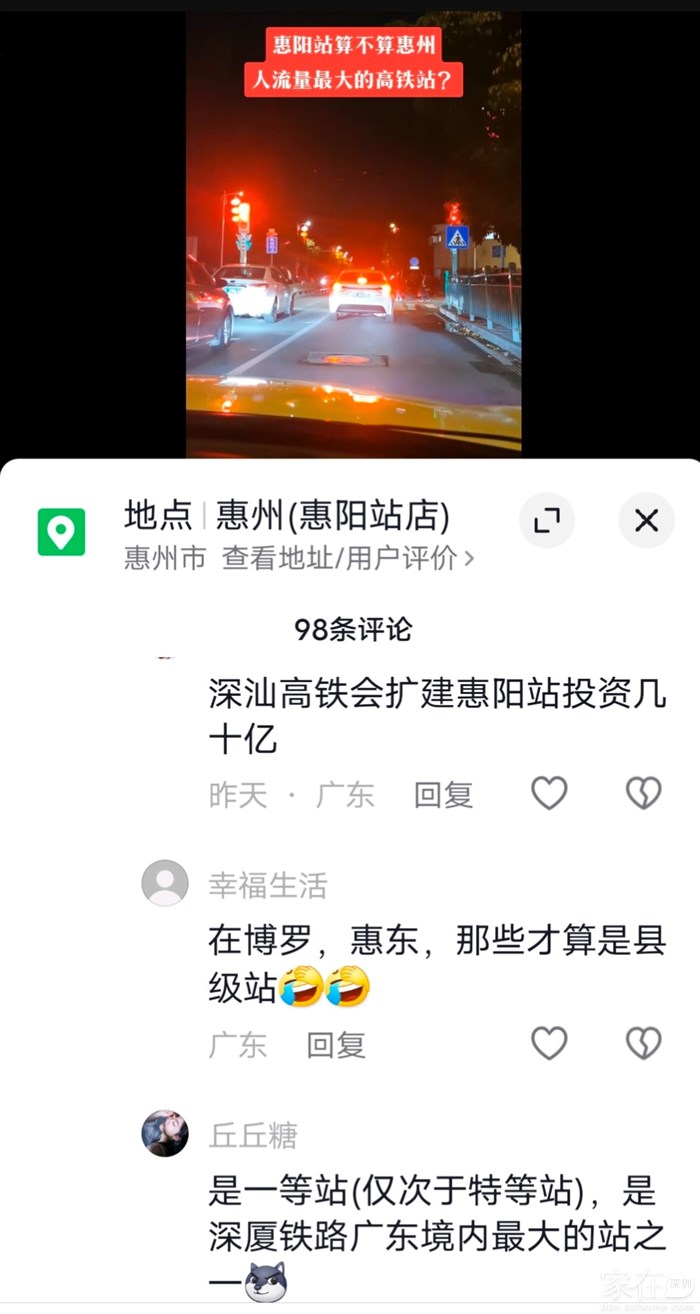Open 丘丘糖's profile avatar
This screenshot has height=1314, width=700.
click(x=165, y=1133)
